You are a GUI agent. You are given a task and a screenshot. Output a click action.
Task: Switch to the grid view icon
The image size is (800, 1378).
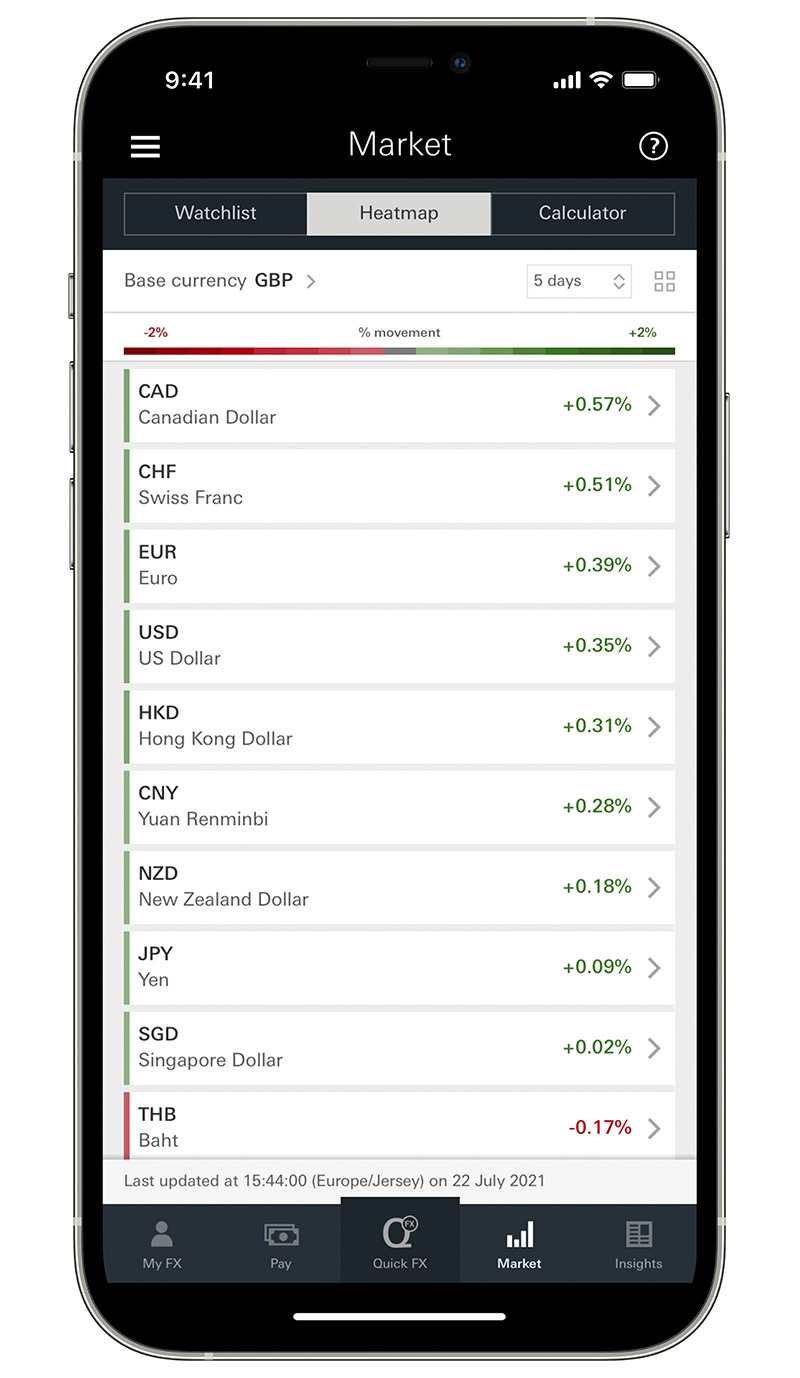[x=664, y=281]
